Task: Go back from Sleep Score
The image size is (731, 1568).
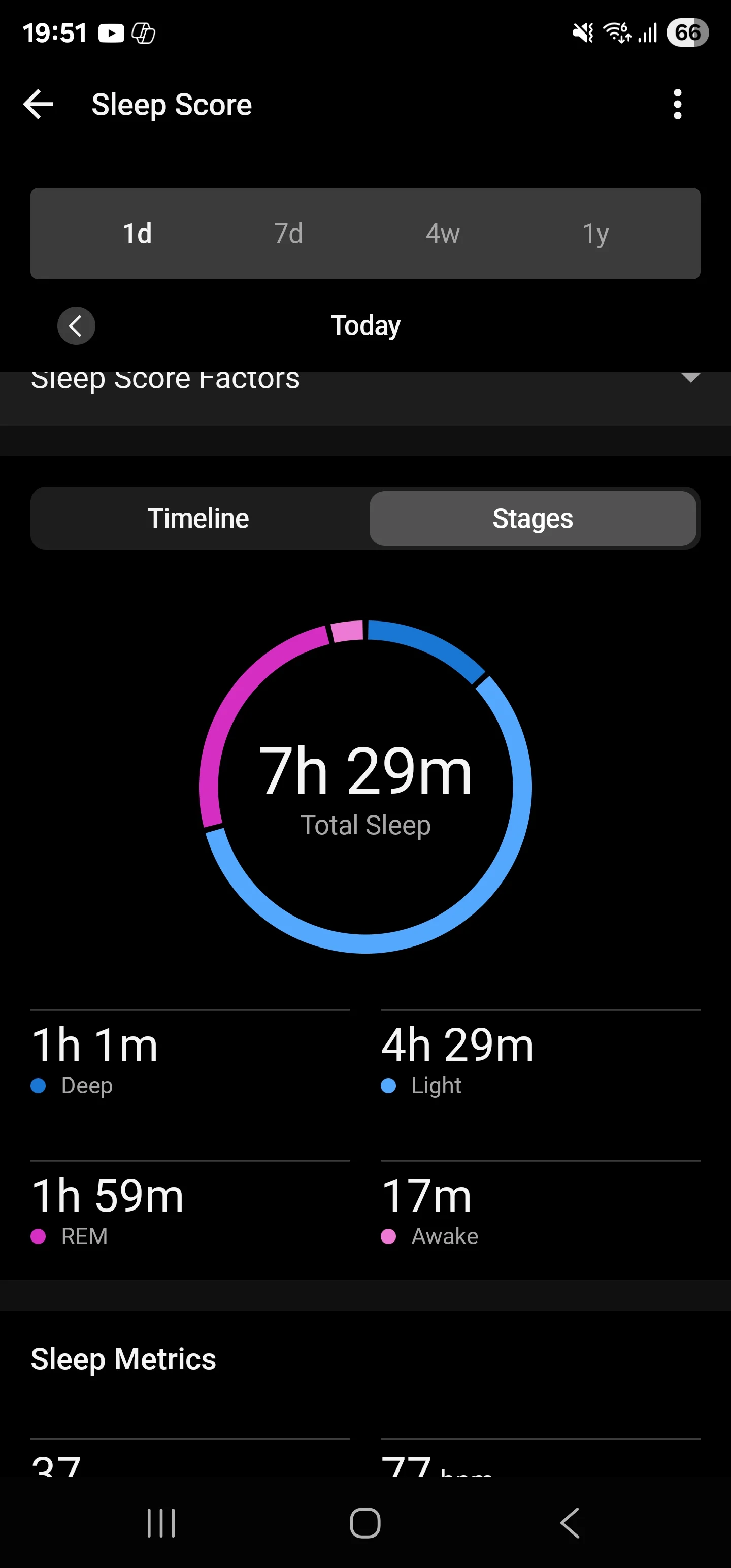Action: click(39, 104)
